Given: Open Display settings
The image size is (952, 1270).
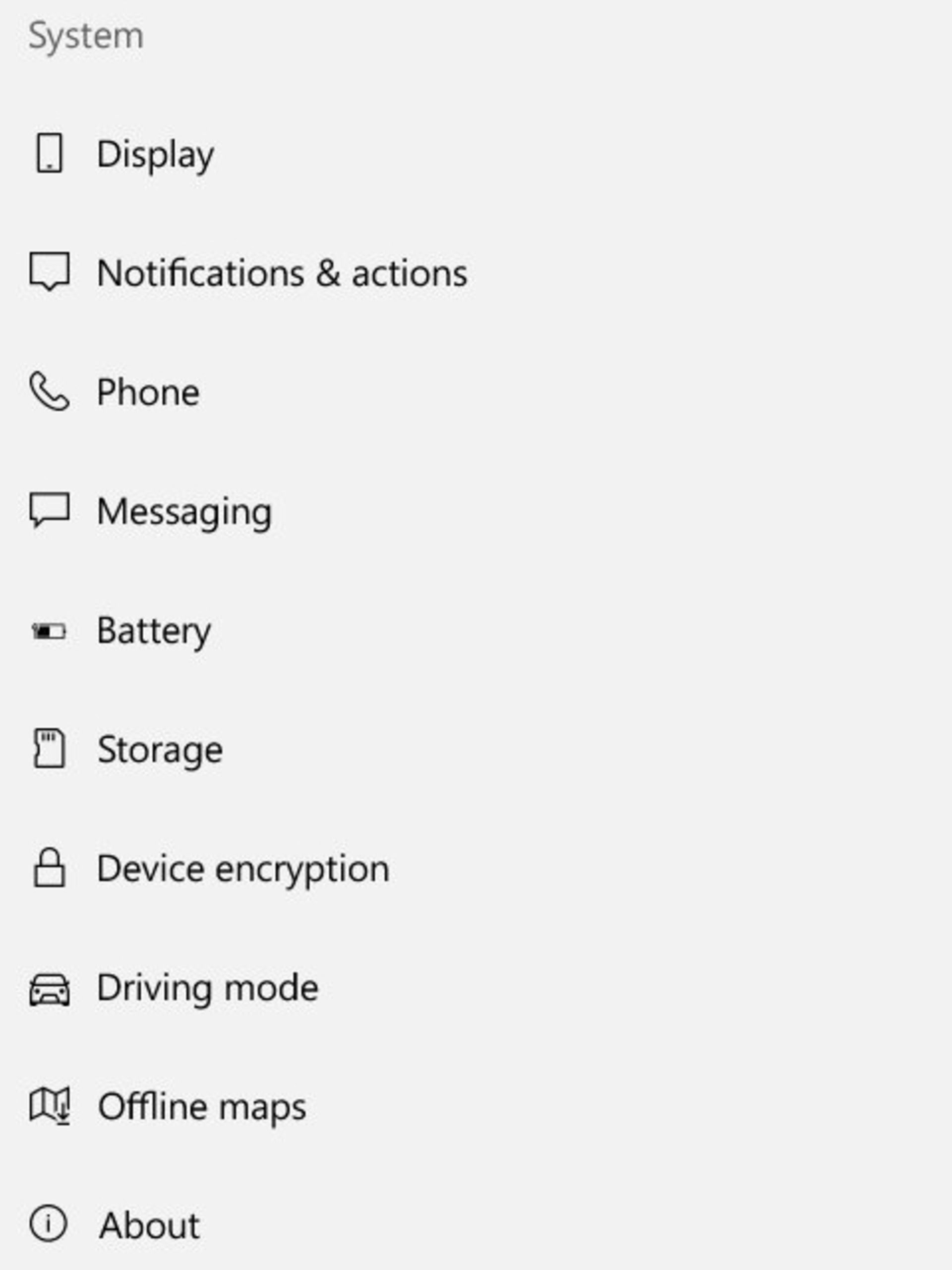Looking at the screenshot, I should [x=155, y=154].
